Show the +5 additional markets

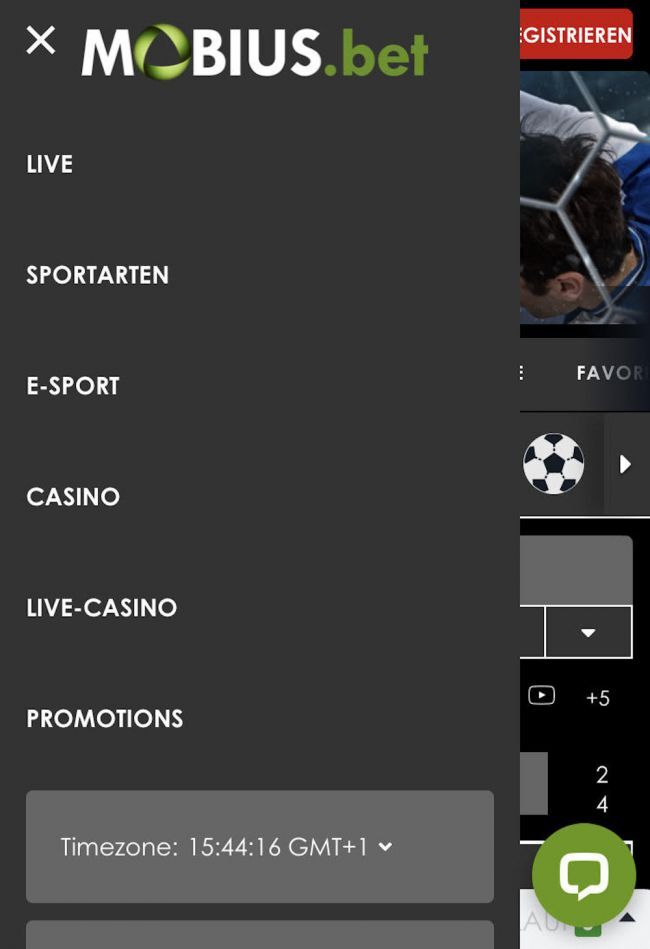click(598, 698)
